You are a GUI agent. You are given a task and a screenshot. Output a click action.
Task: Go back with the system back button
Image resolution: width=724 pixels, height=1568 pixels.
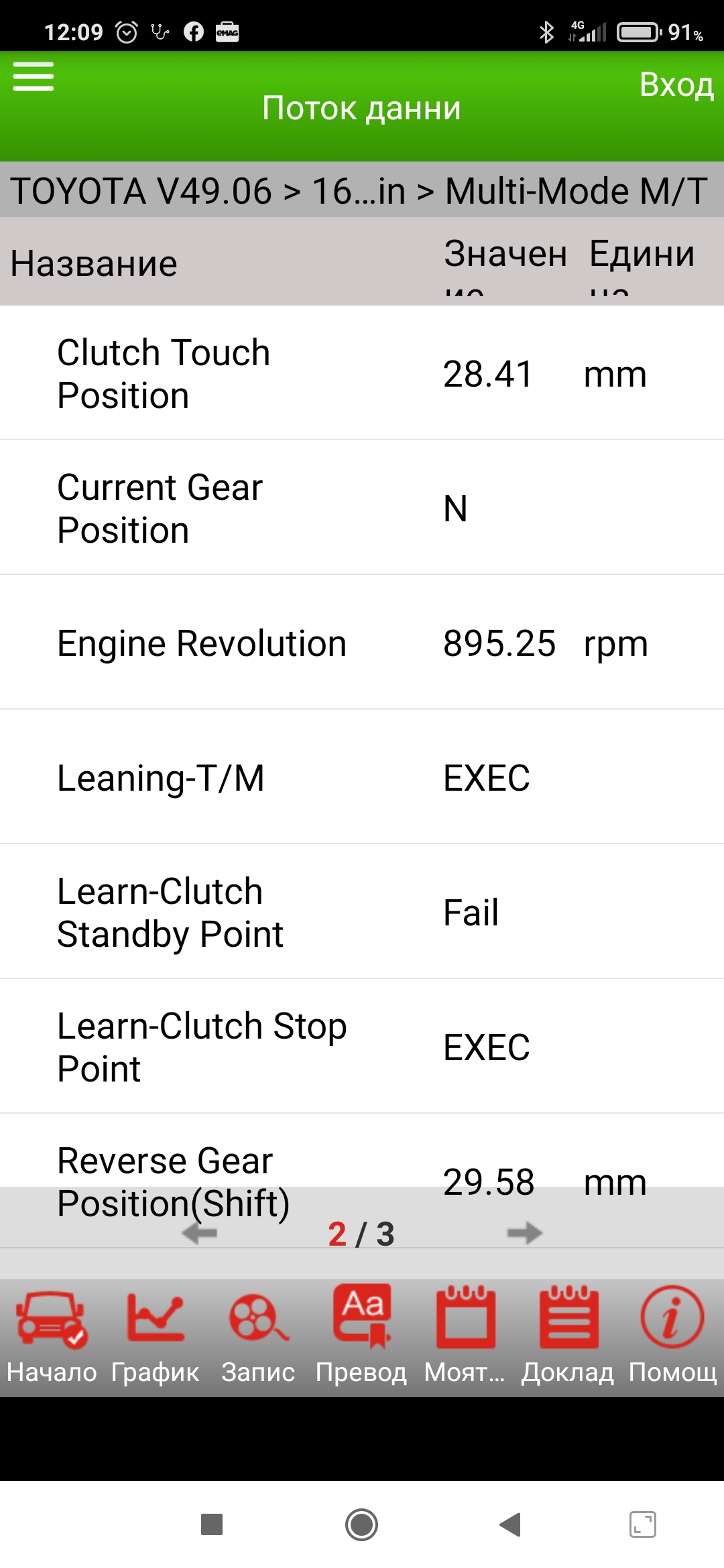pyautogui.click(x=511, y=1524)
